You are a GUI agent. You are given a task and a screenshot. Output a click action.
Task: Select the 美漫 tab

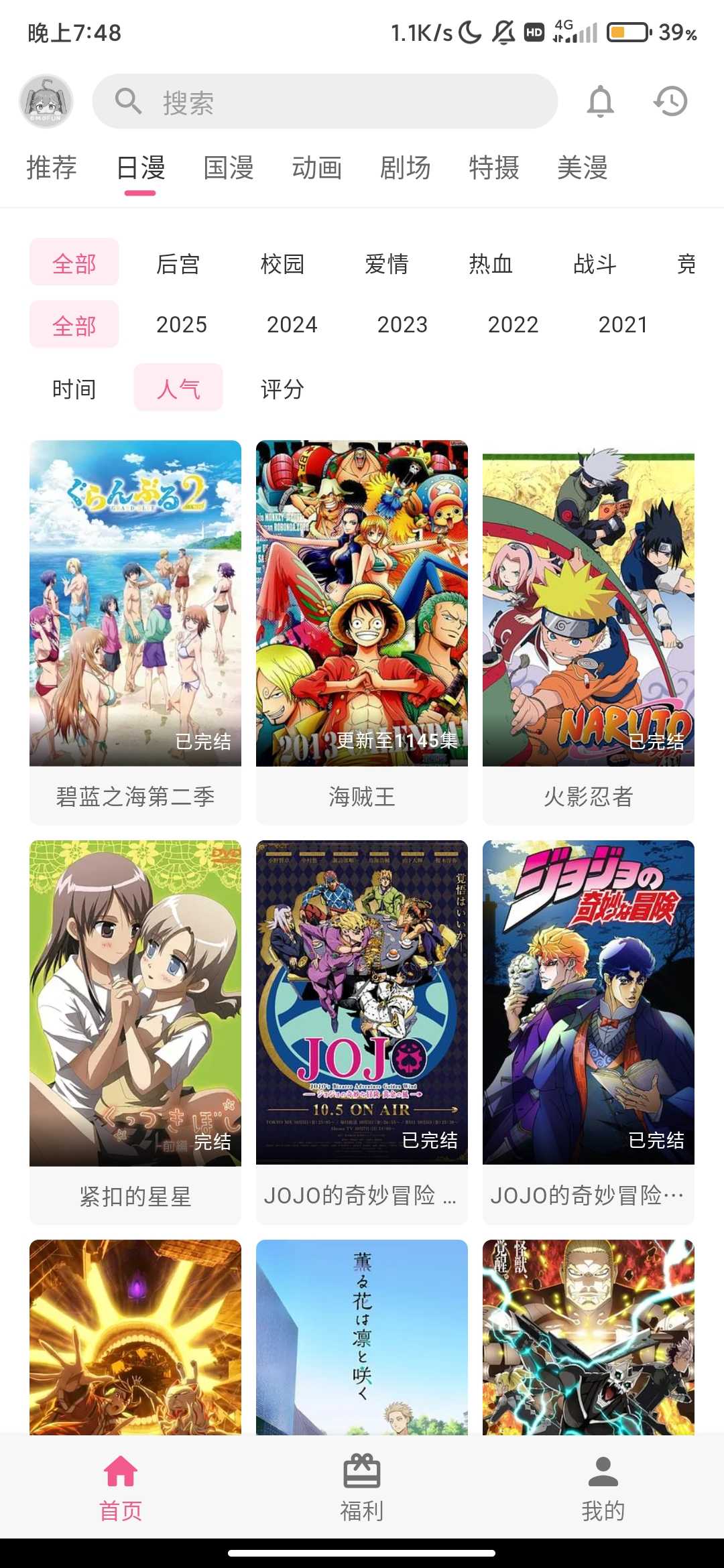point(582,168)
